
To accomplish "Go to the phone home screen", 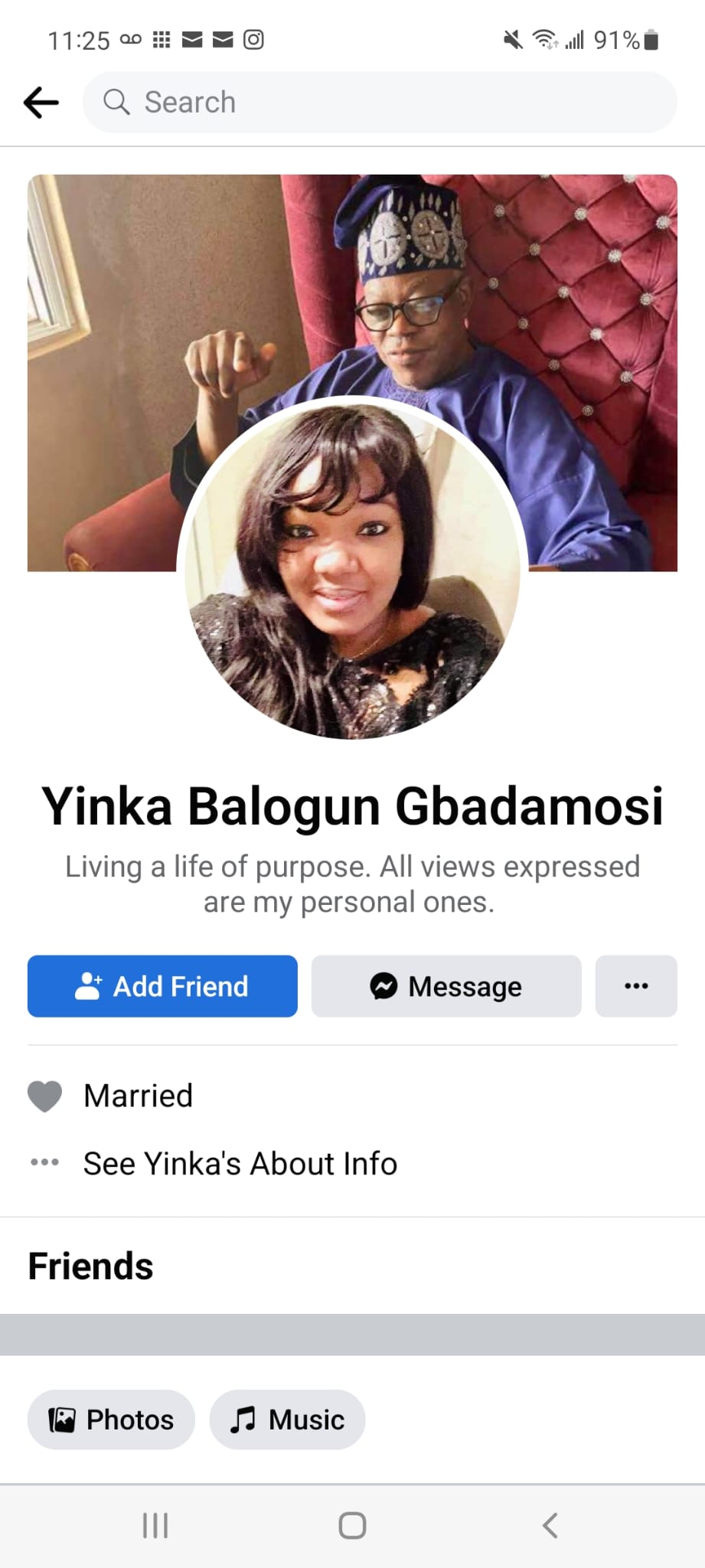I will [x=352, y=1525].
